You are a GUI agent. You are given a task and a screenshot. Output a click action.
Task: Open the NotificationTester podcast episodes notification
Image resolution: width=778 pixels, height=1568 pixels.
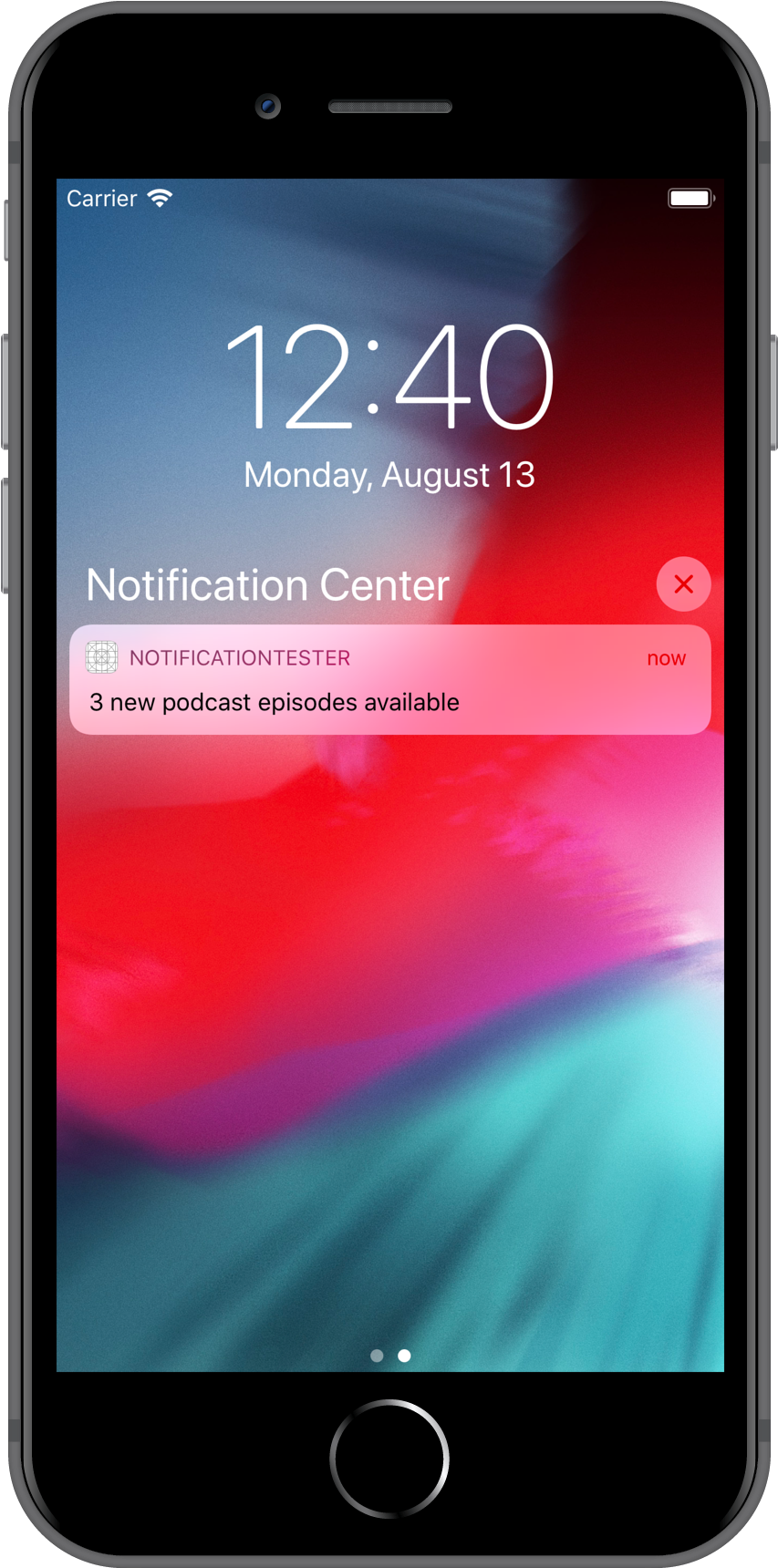pyautogui.click(x=389, y=680)
